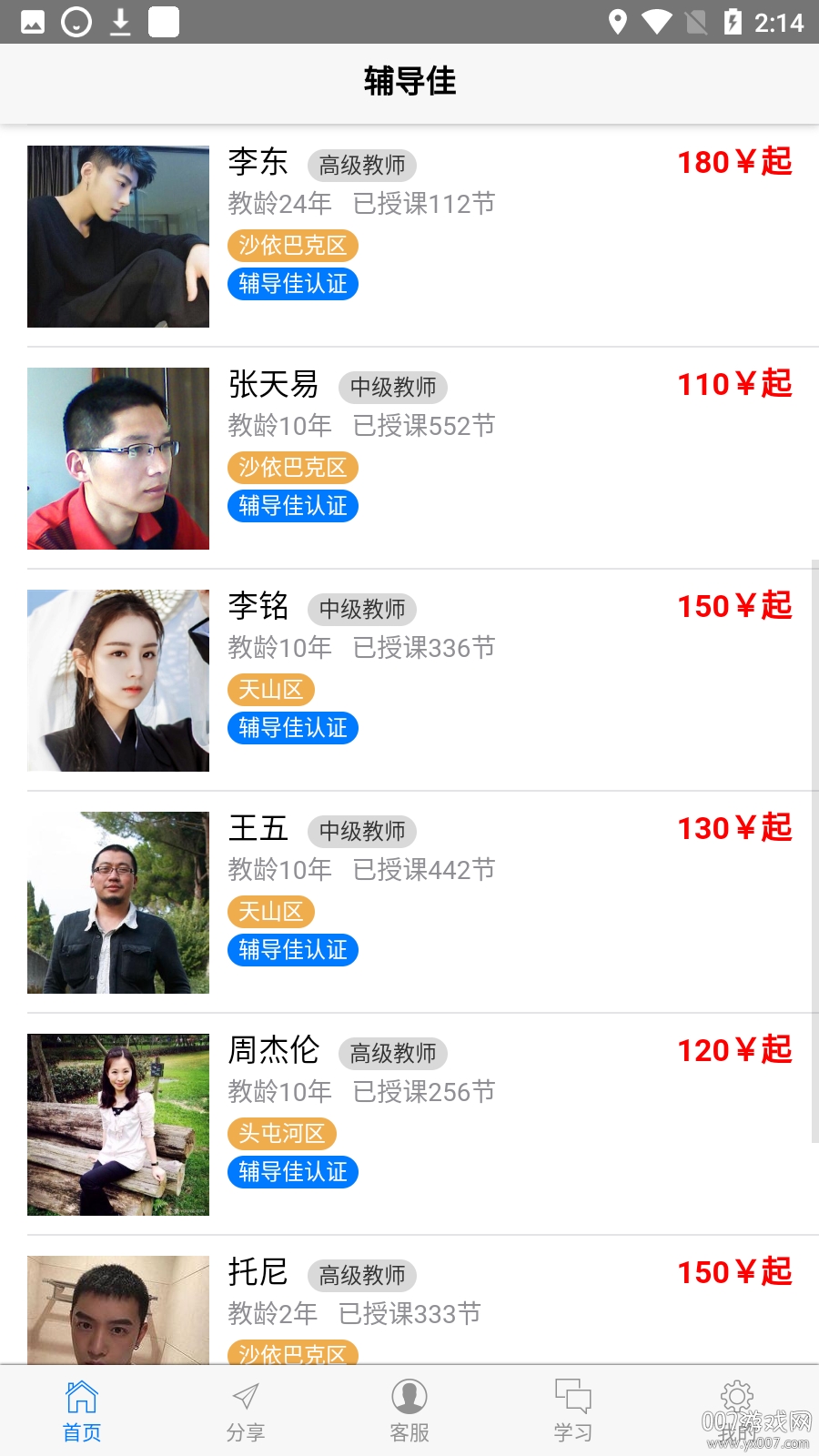819x1456 pixels.
Task: Tap the 沙依巴克区 district tag under 张天易
Action: (292, 467)
